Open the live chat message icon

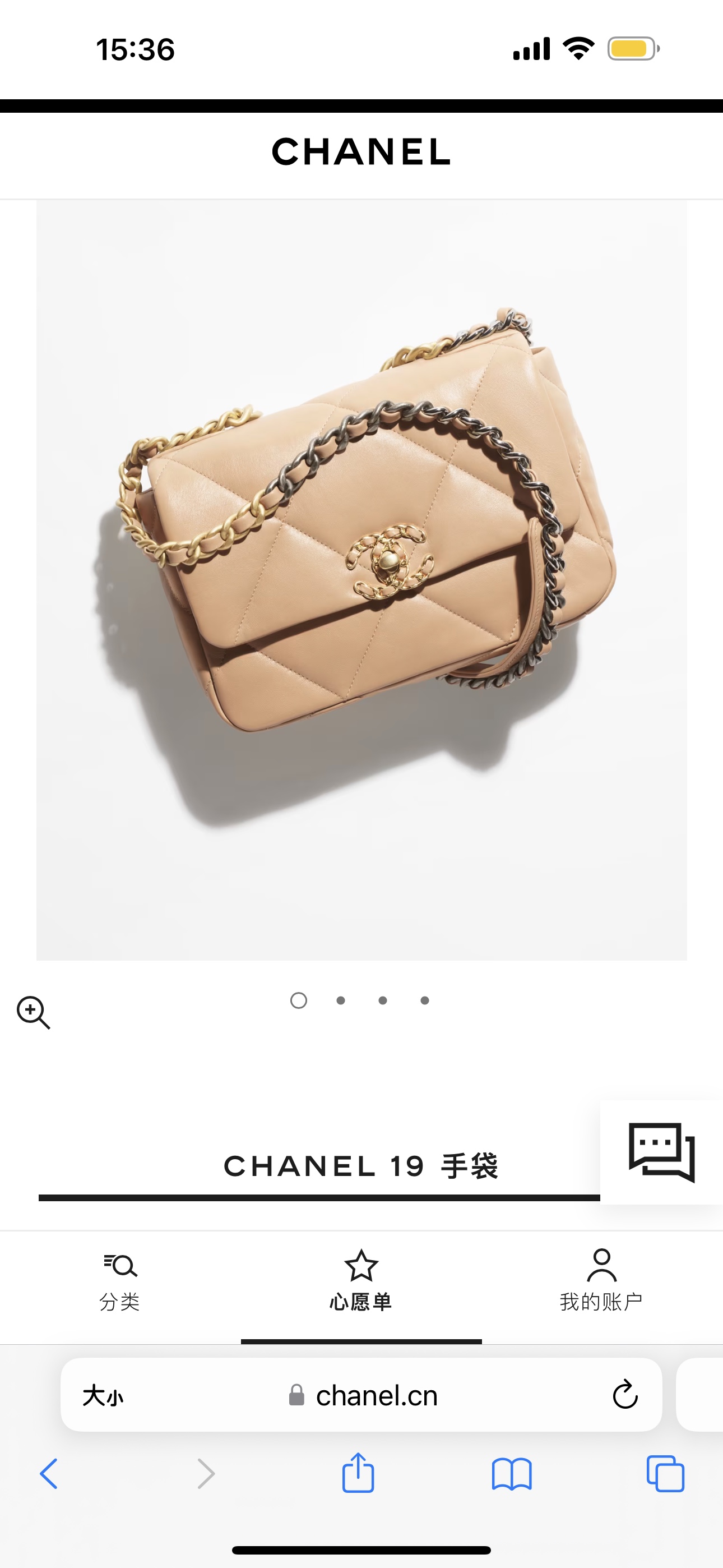(x=661, y=1152)
